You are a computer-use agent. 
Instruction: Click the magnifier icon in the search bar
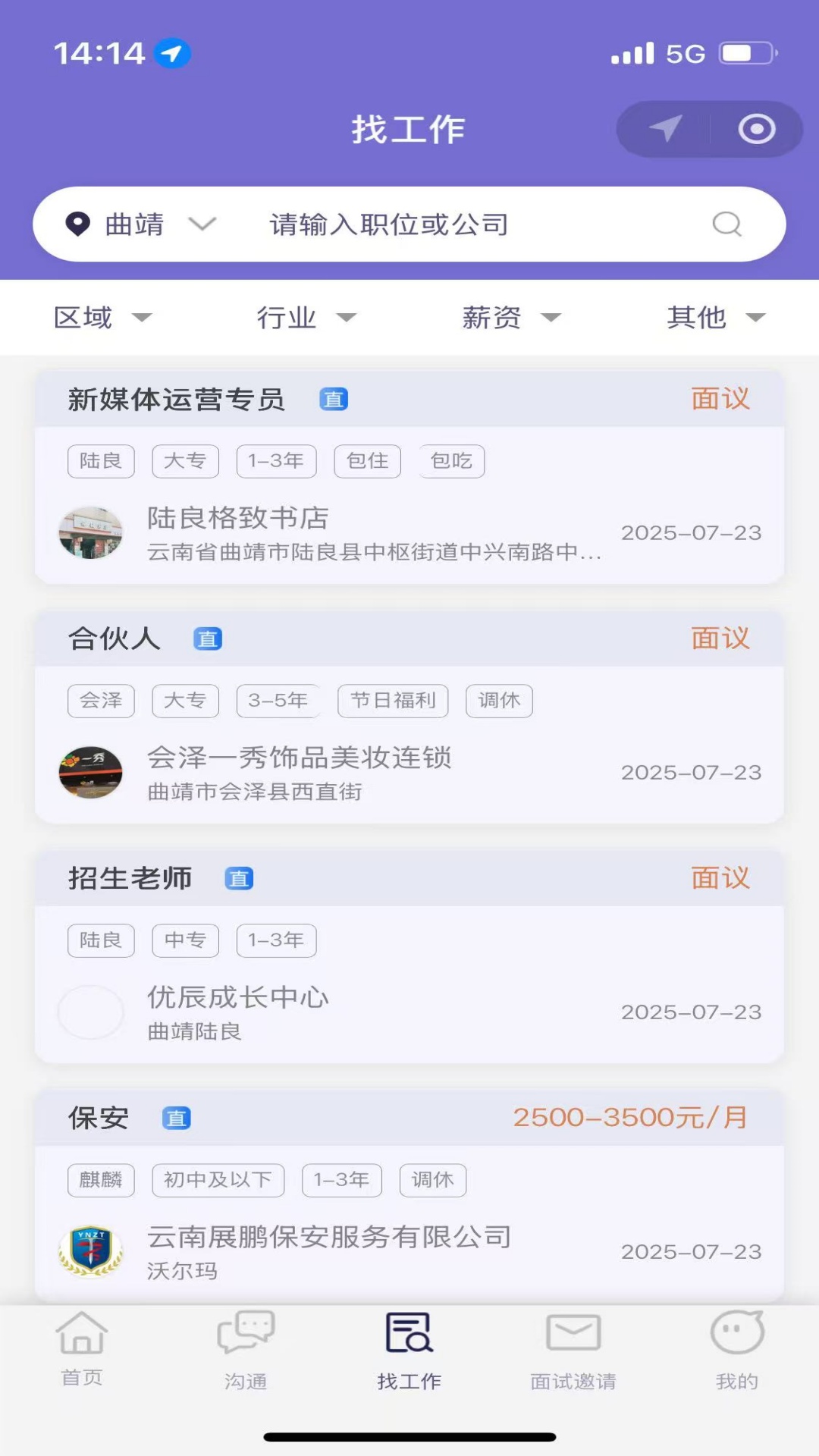coord(726,224)
